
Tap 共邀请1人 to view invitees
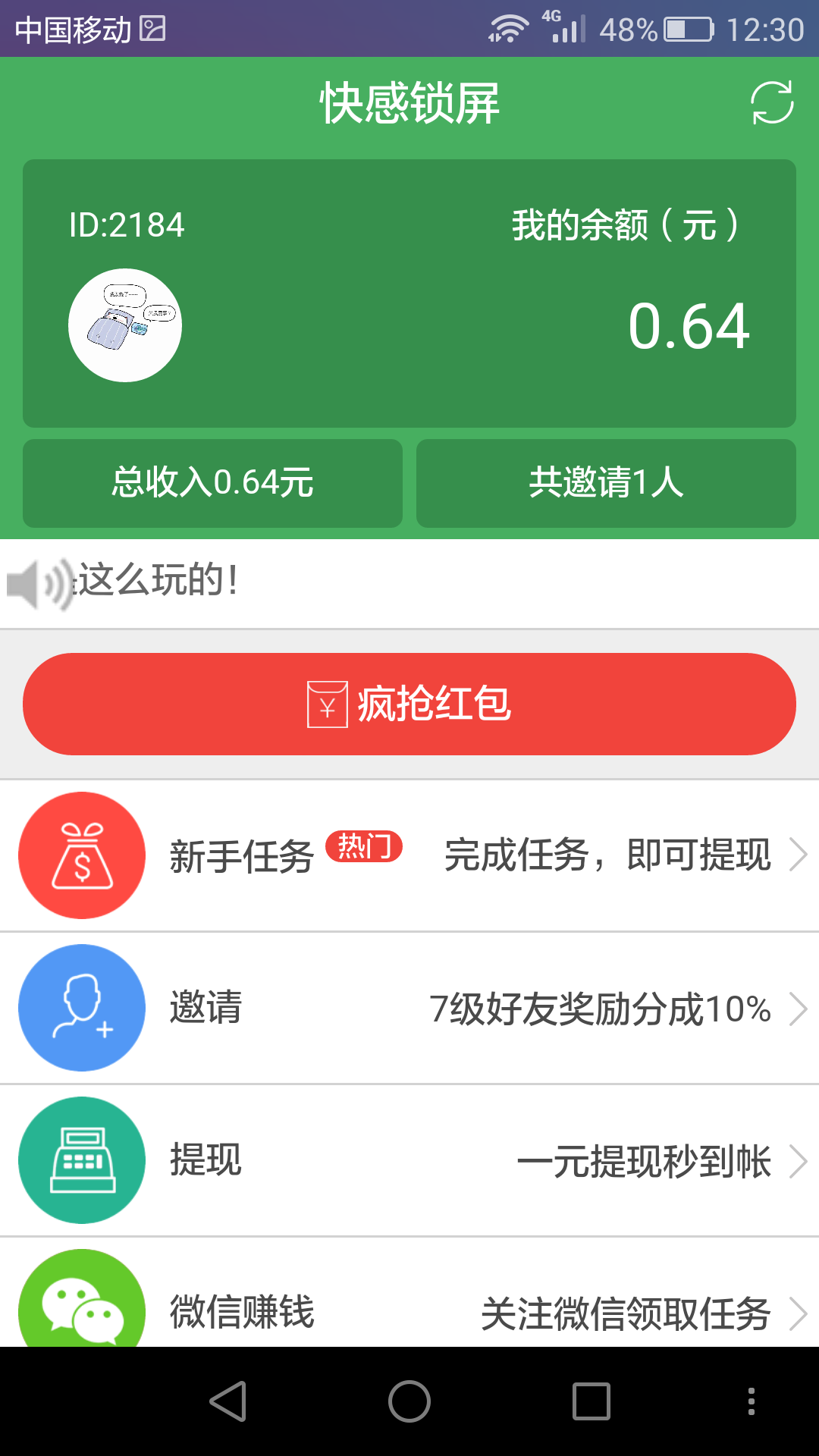pyautogui.click(x=606, y=483)
